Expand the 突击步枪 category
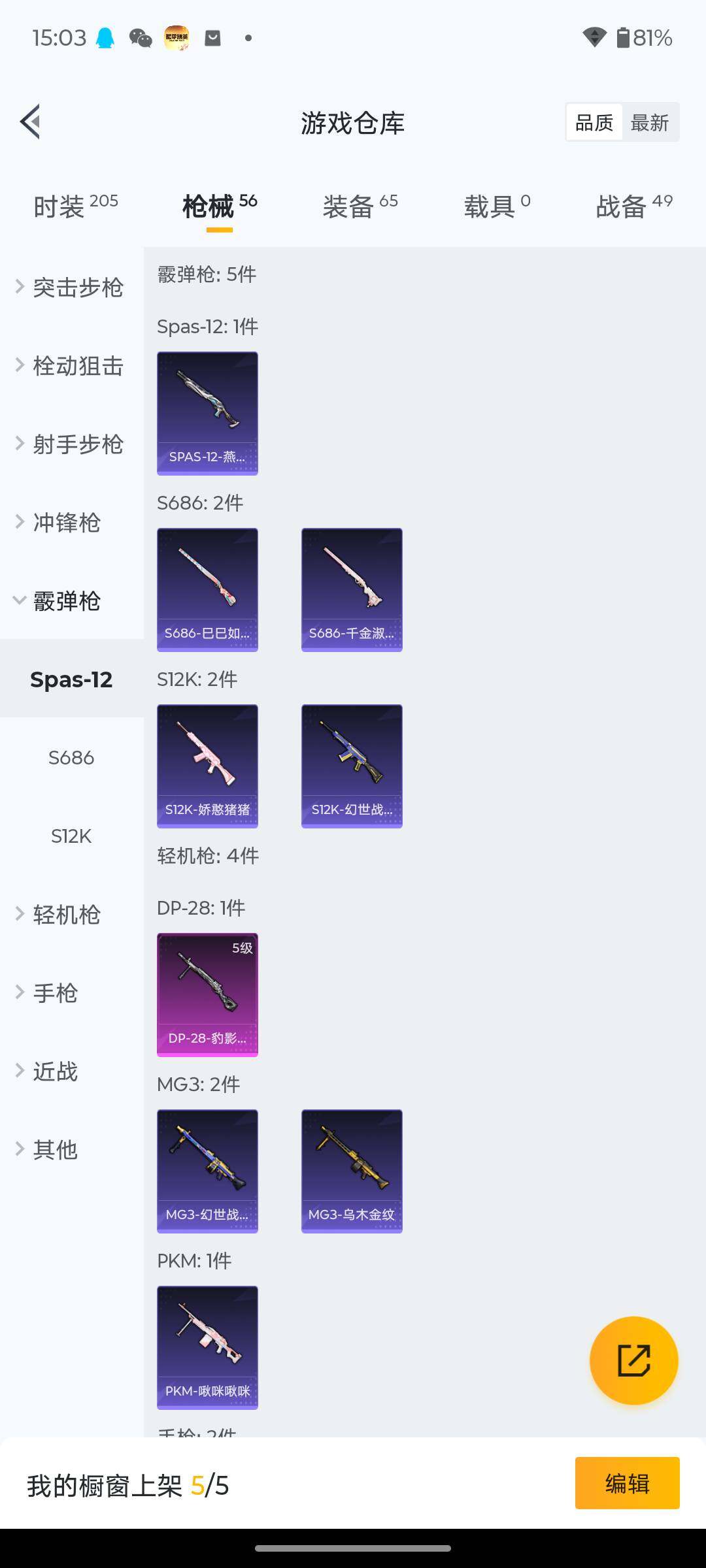Image resolution: width=706 pixels, height=1568 pixels. [x=71, y=287]
